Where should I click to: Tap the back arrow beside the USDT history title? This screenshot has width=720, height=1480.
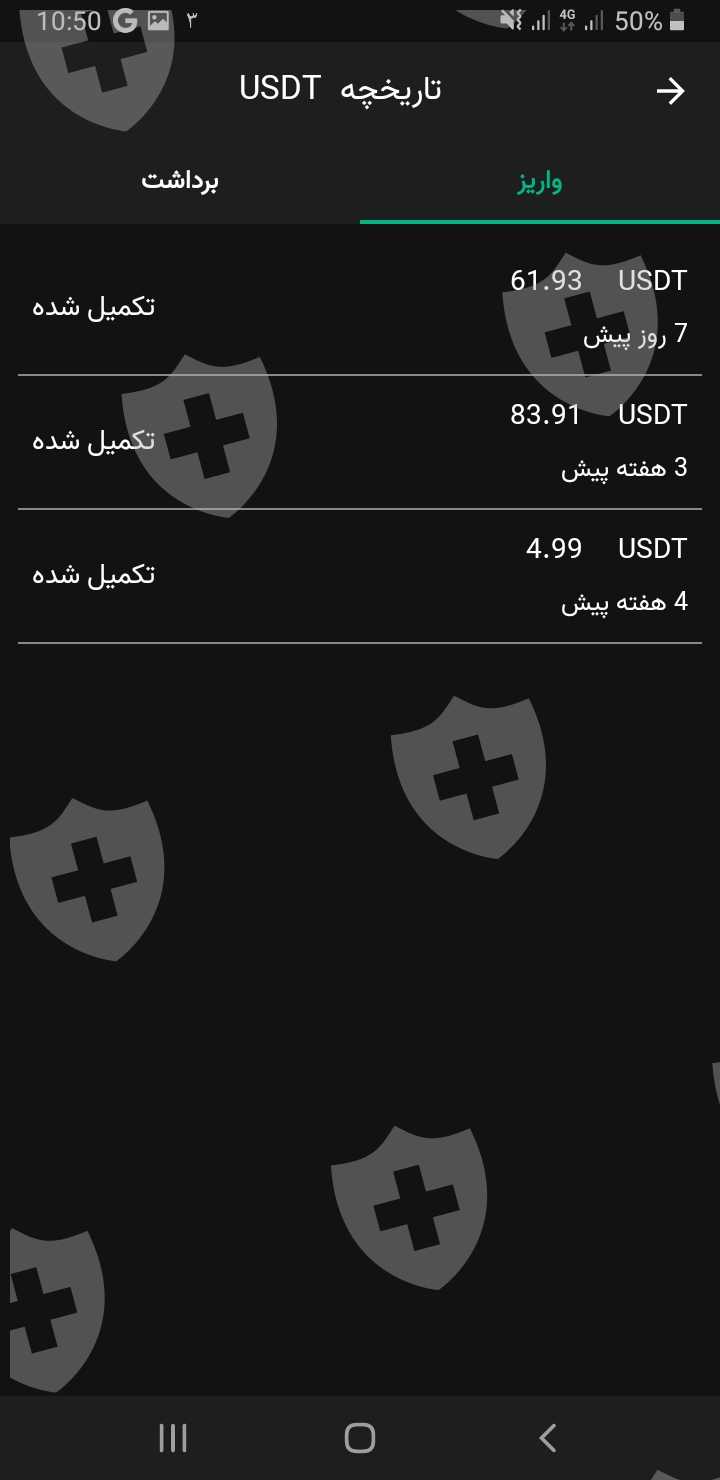670,91
